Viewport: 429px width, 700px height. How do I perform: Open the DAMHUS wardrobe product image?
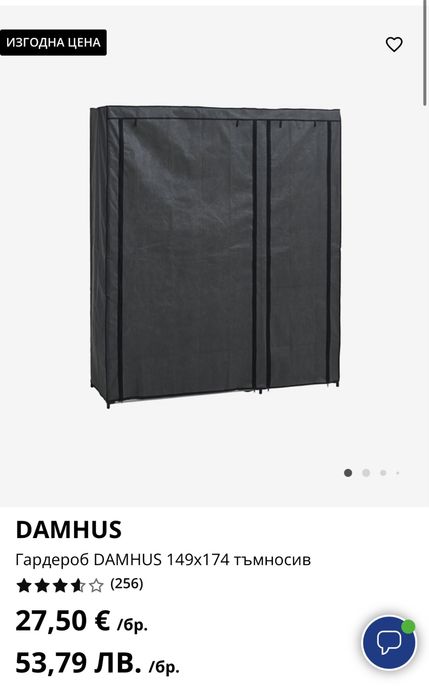tap(215, 257)
